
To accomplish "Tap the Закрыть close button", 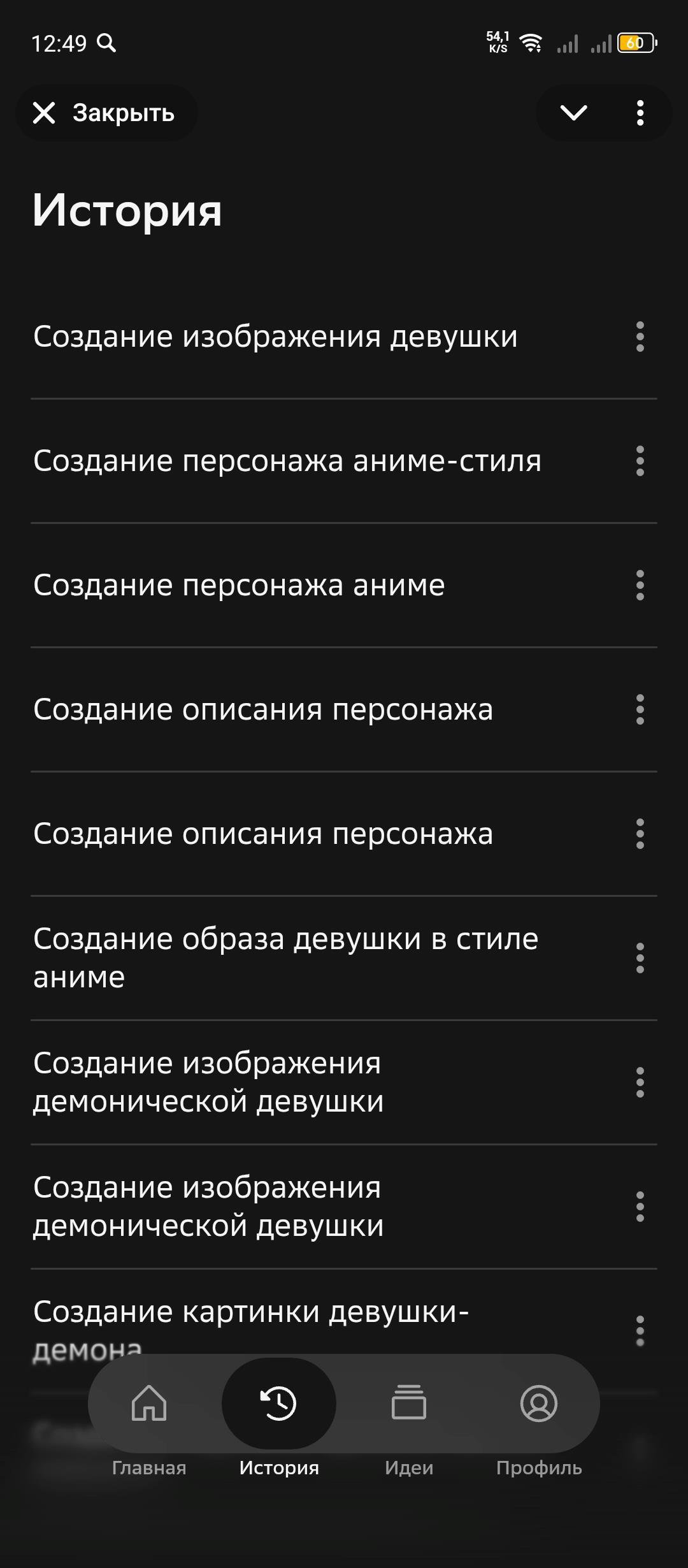I will (106, 113).
